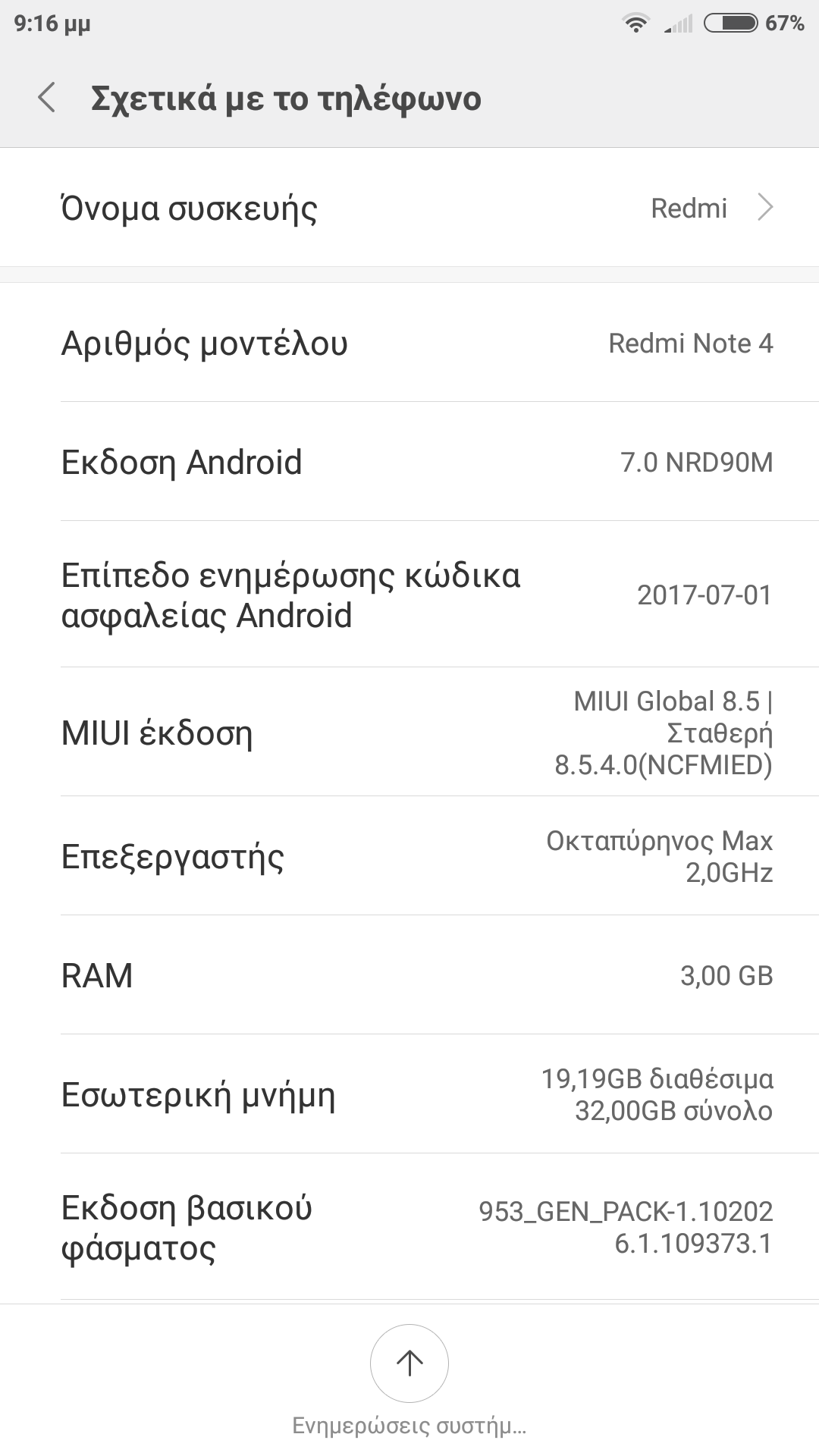Viewport: 819px width, 1456px height.
Task: Open the Εσωτερική μνήμη storage row
Action: (x=409, y=1094)
